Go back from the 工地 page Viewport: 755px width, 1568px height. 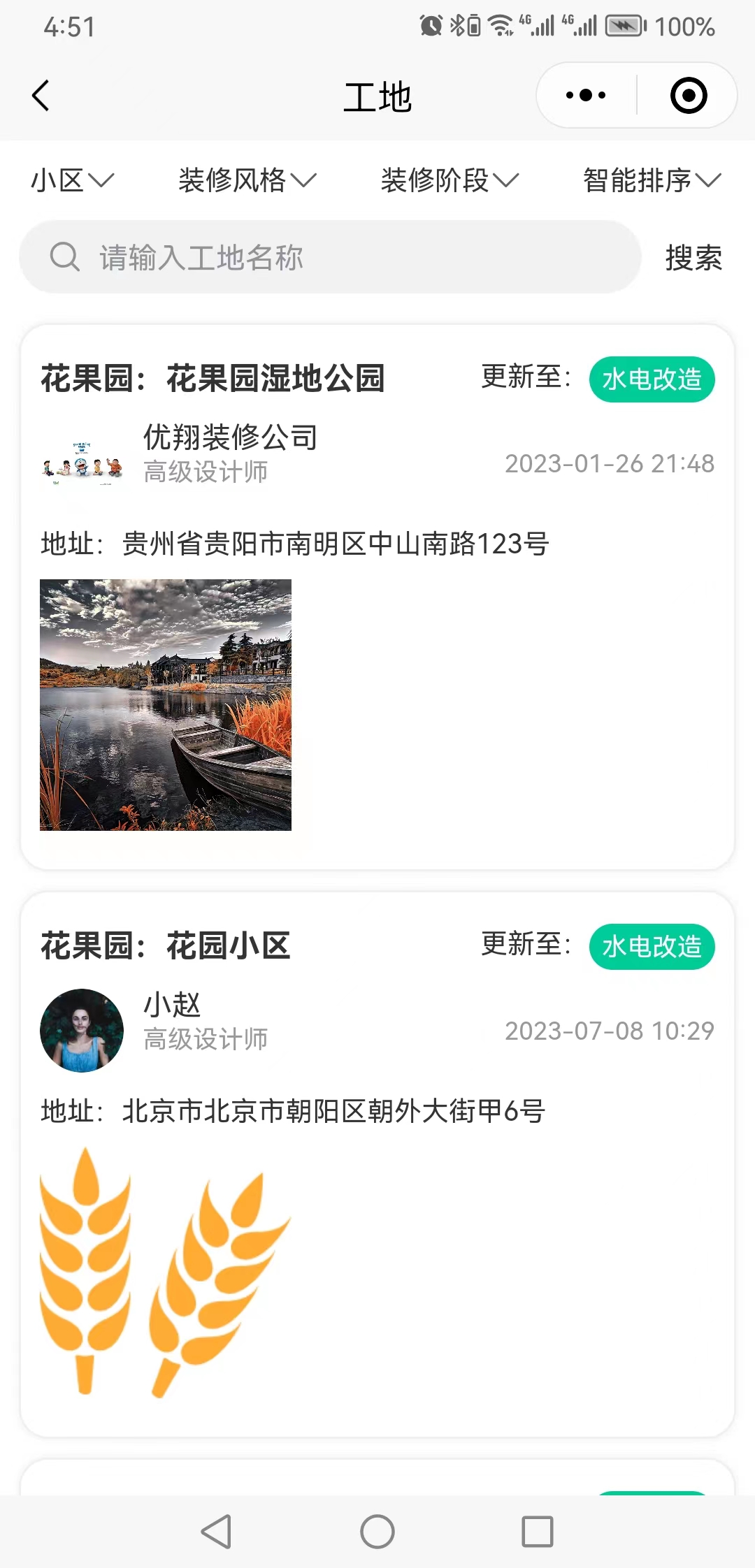point(41,96)
